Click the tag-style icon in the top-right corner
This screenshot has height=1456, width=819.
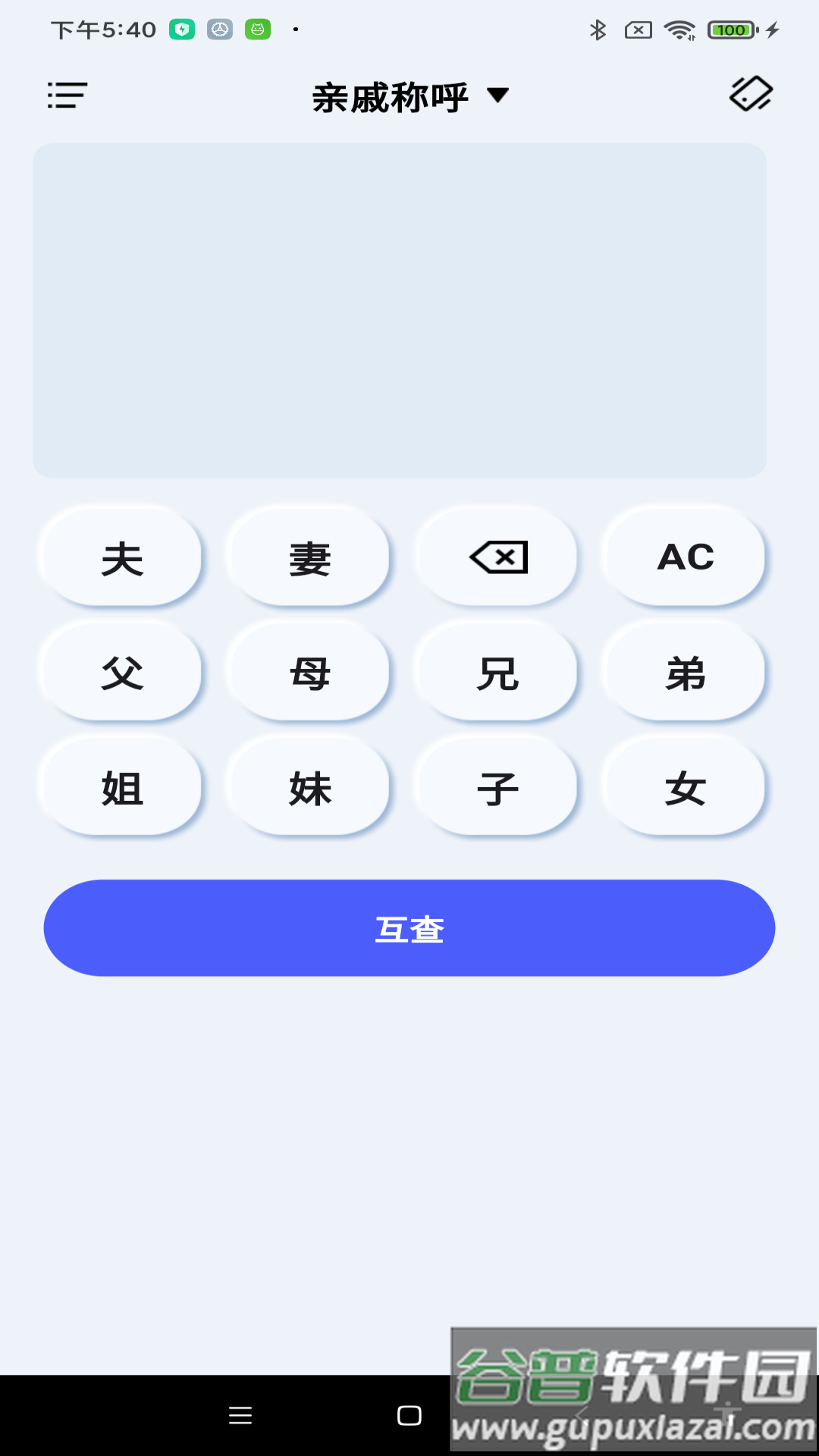749,93
